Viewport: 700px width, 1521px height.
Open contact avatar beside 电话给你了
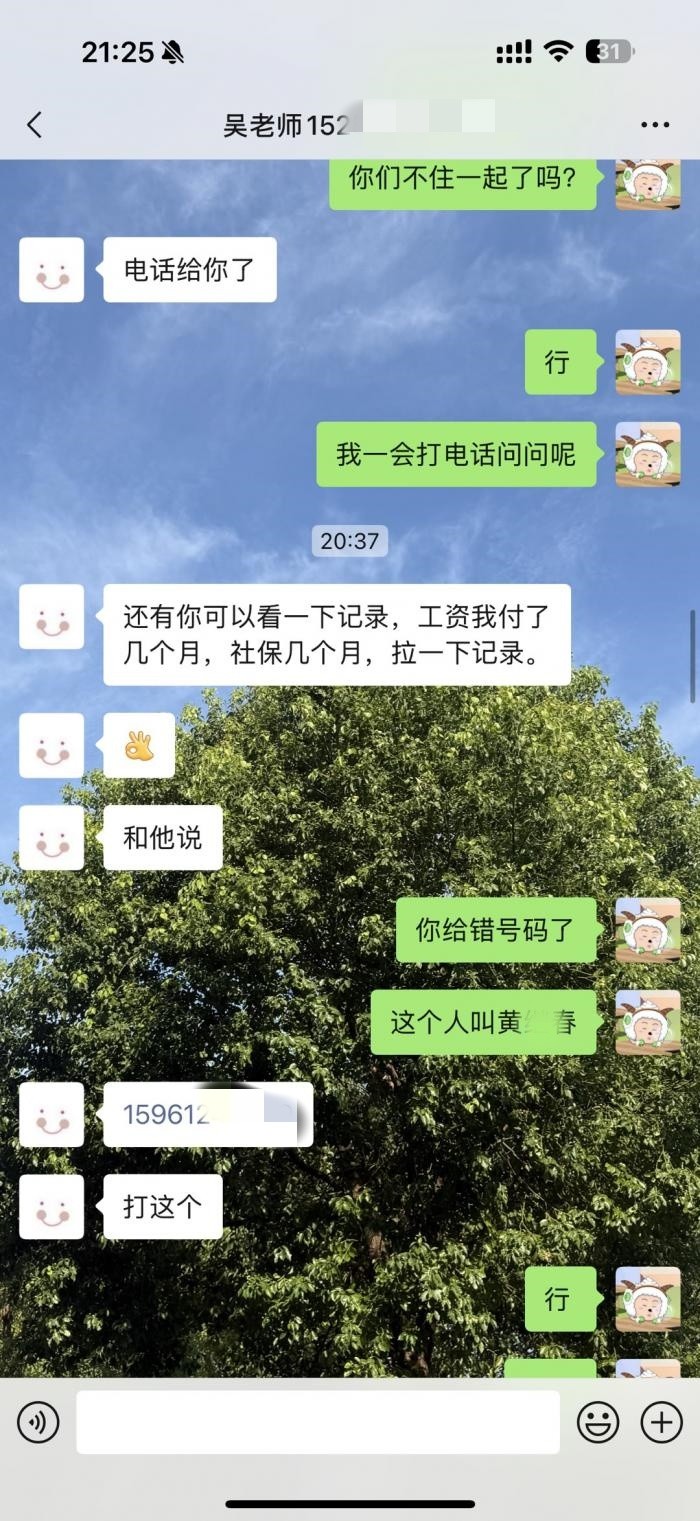click(52, 270)
